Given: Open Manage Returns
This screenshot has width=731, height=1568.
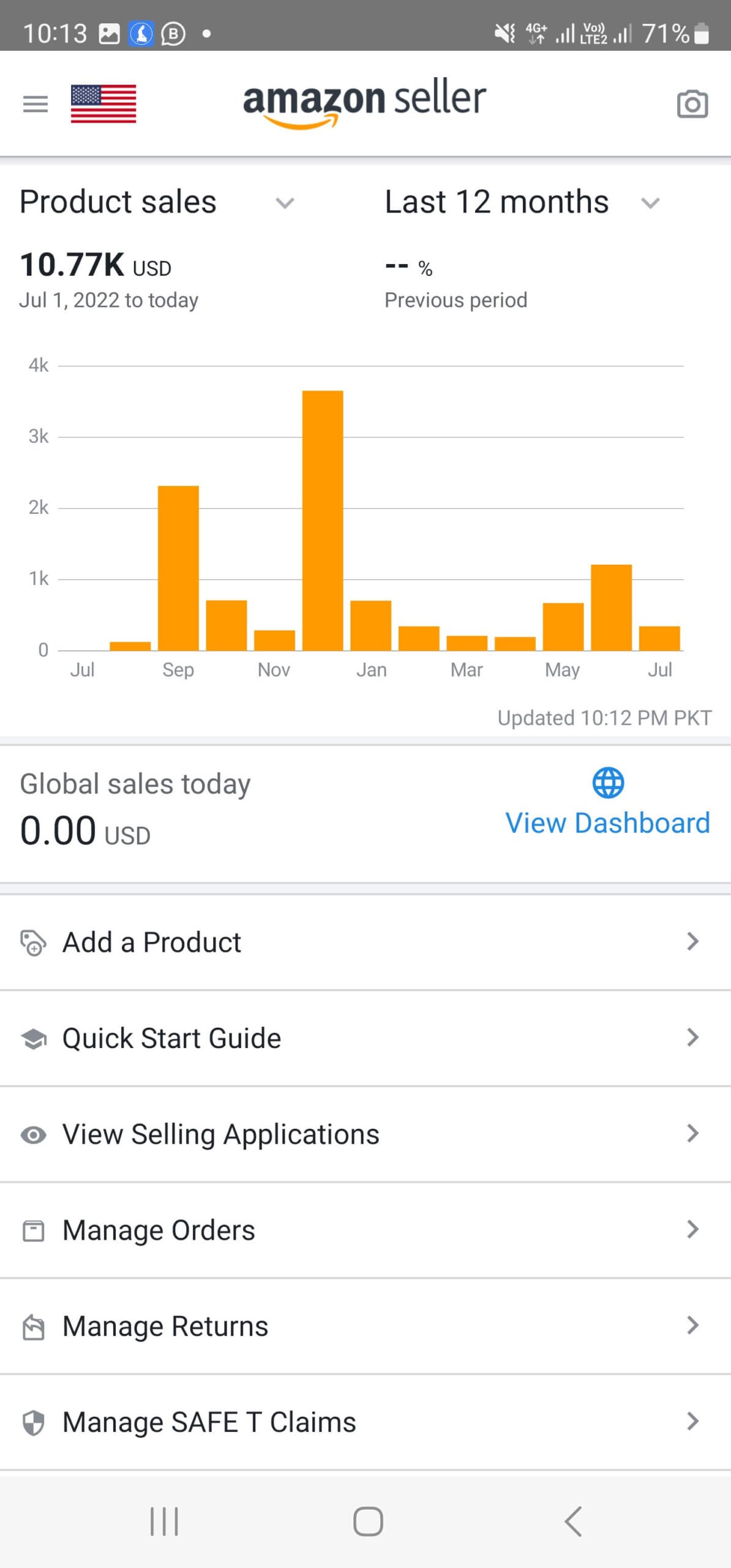Looking at the screenshot, I should click(365, 1326).
